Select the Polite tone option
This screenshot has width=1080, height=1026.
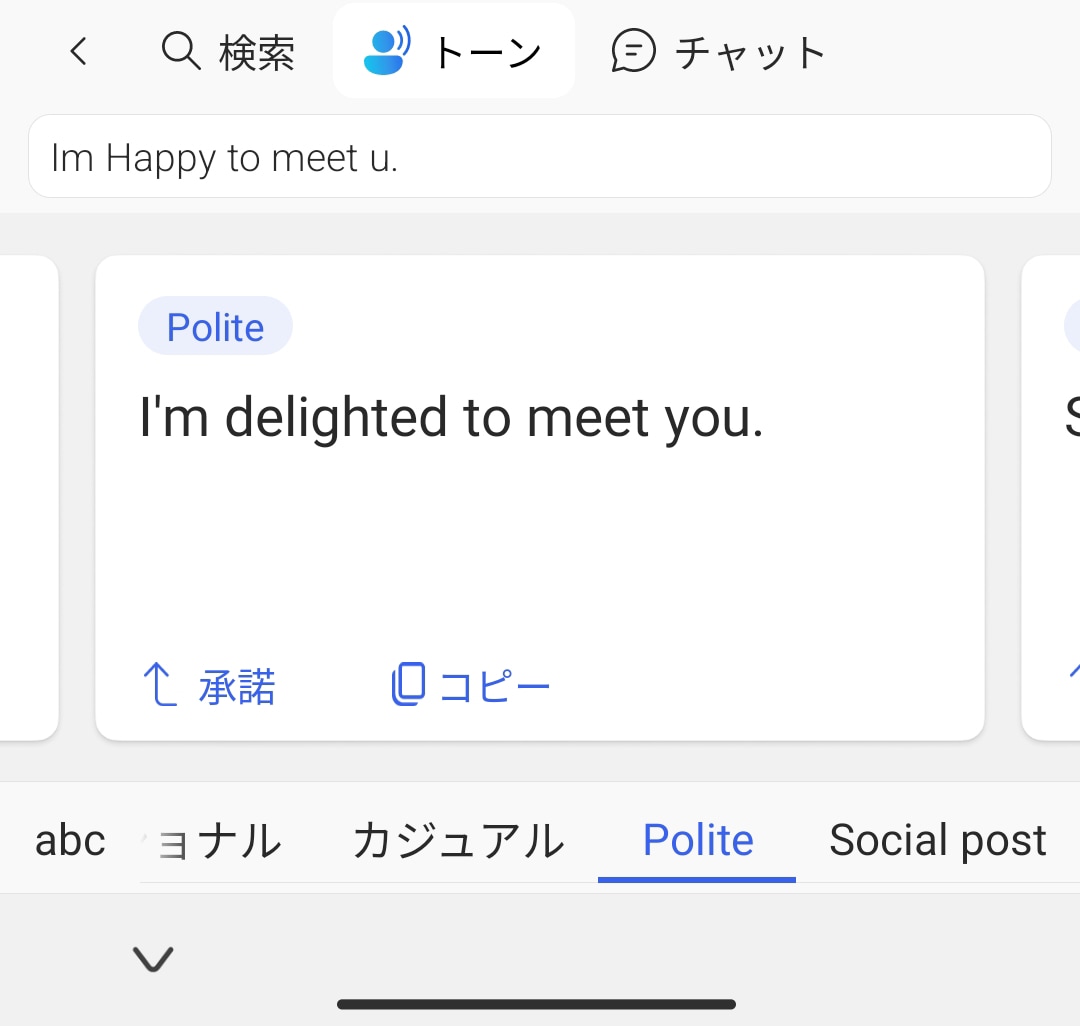click(697, 840)
